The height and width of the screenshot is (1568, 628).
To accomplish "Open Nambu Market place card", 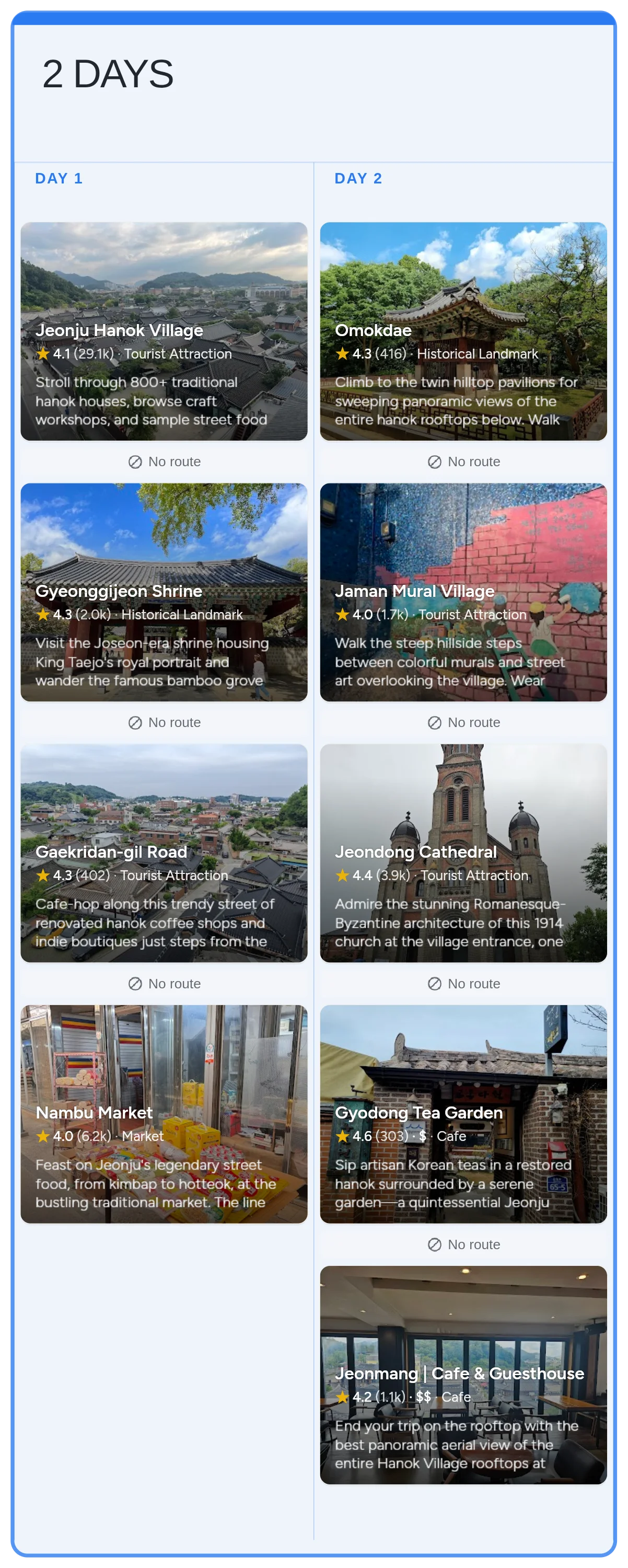I will 164,1113.
